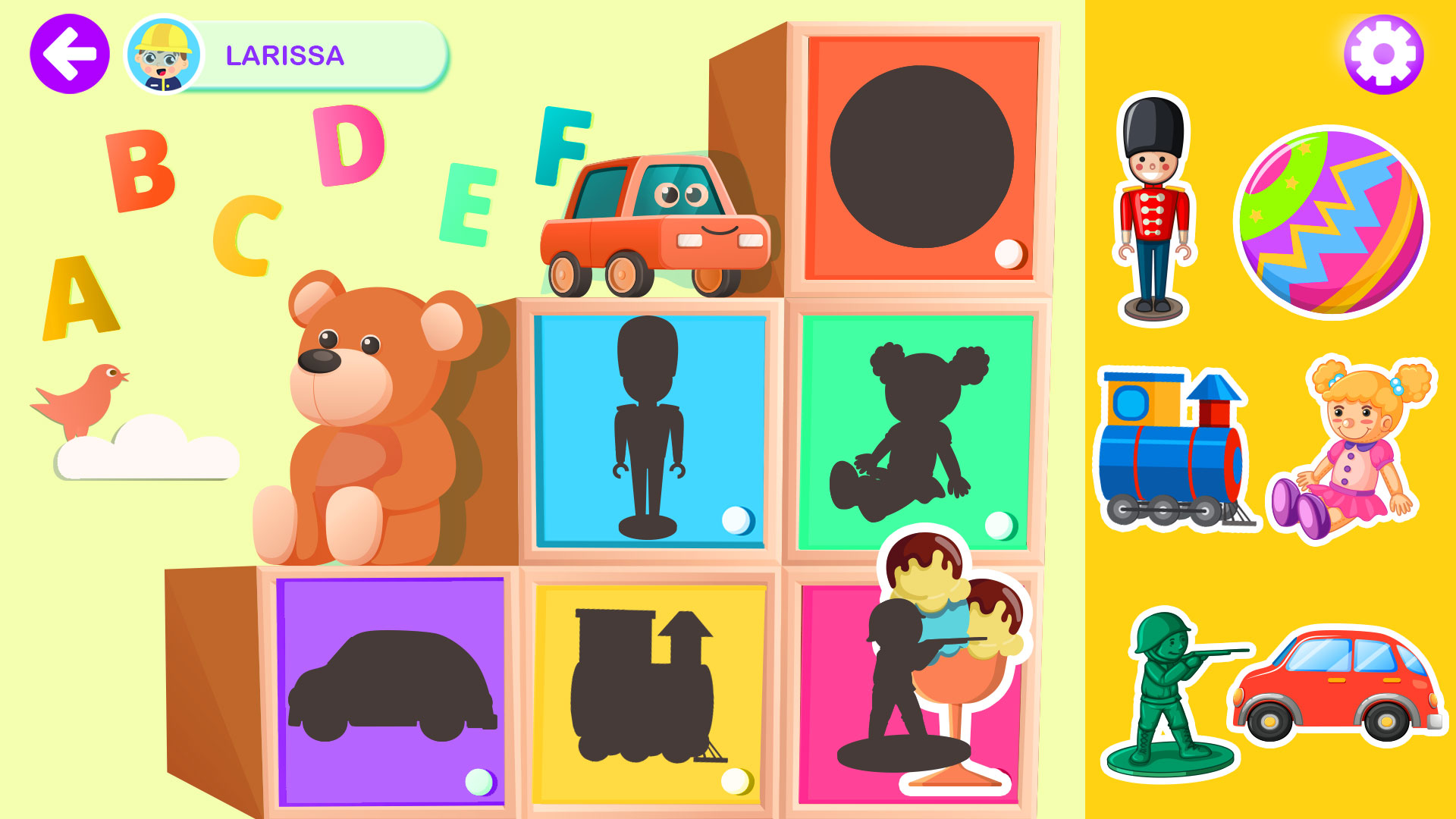Tap the purple back arrow

coord(69,54)
